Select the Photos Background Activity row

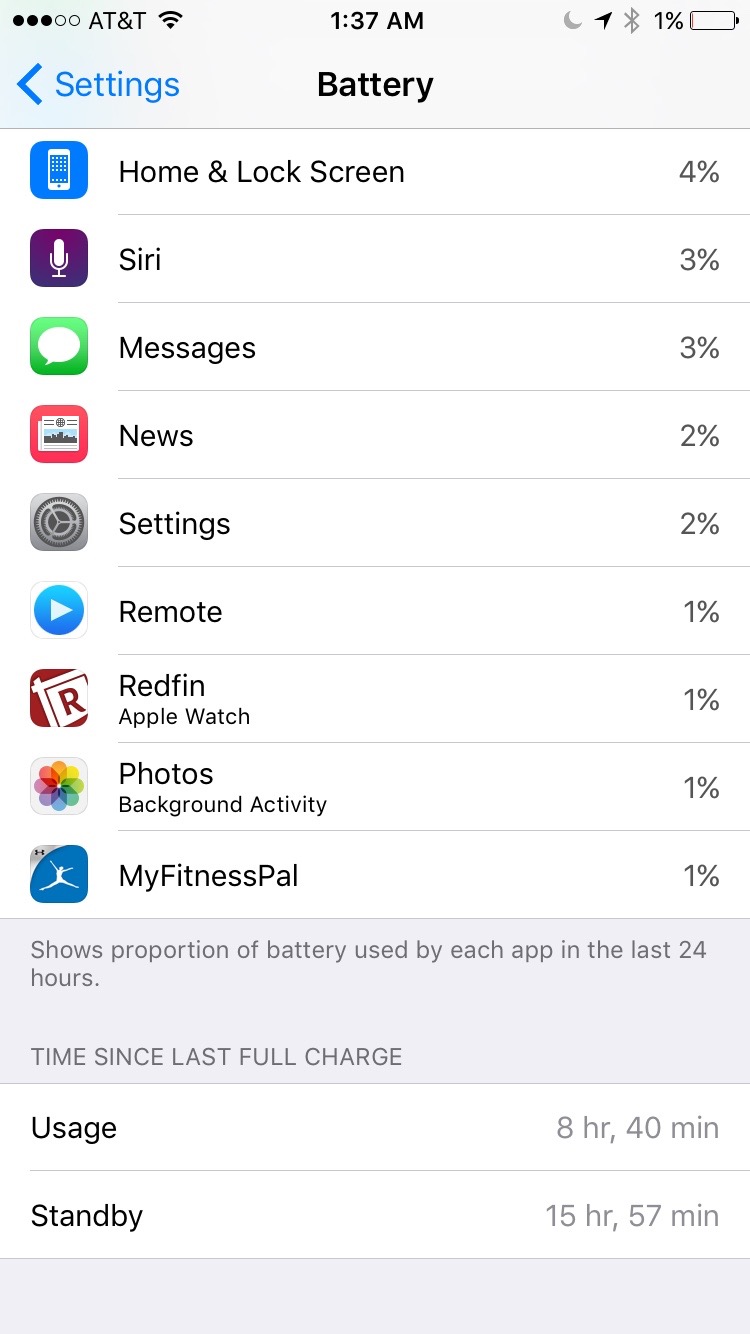(375, 787)
